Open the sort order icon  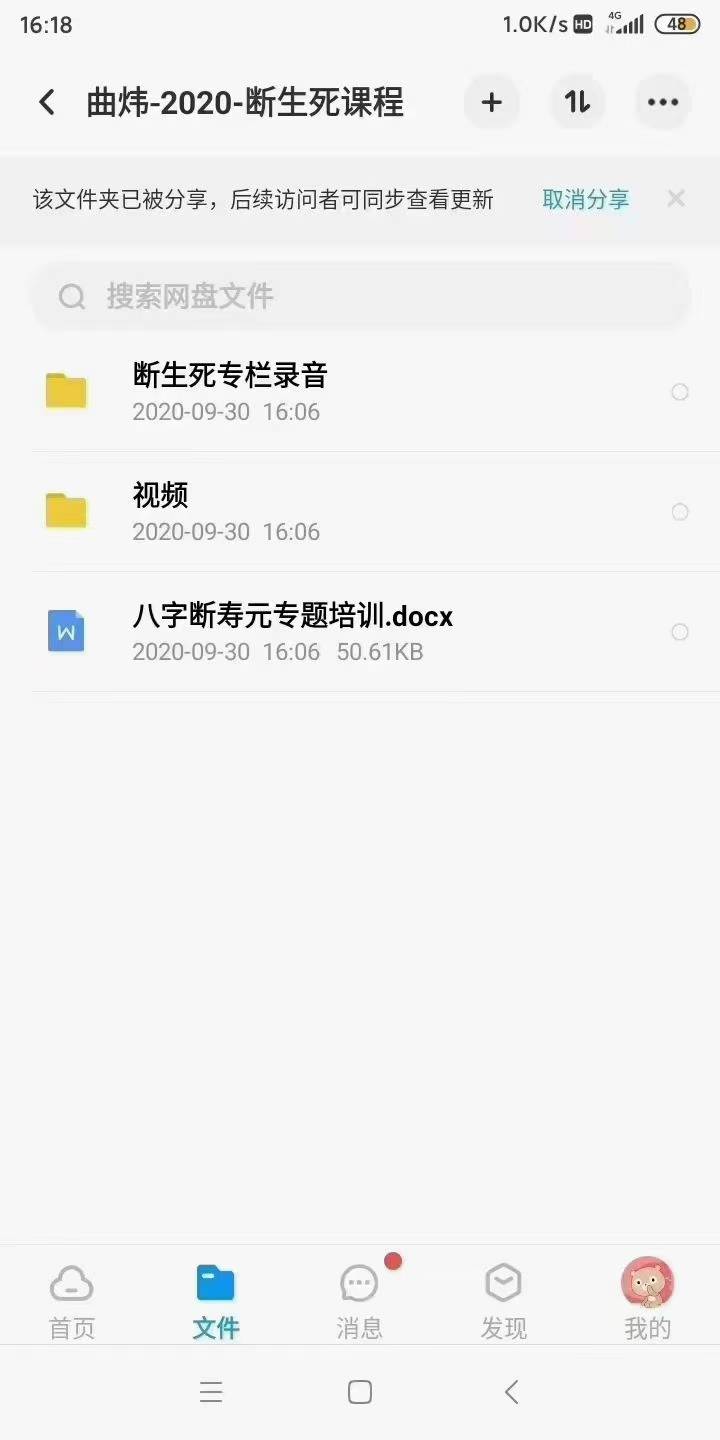(x=577, y=102)
